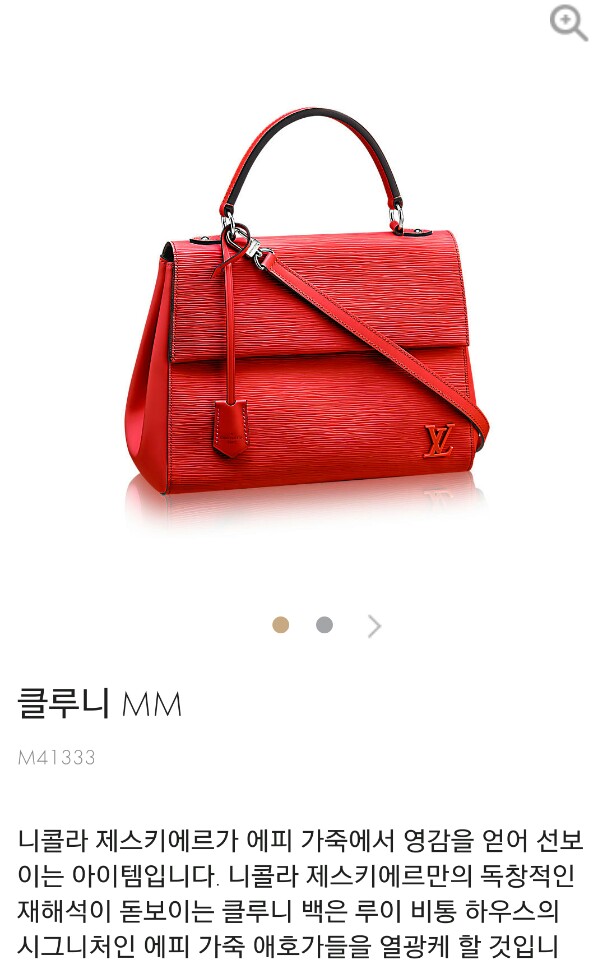The image size is (605, 960).
Task: Select the first image indicator dot
Action: [x=281, y=625]
